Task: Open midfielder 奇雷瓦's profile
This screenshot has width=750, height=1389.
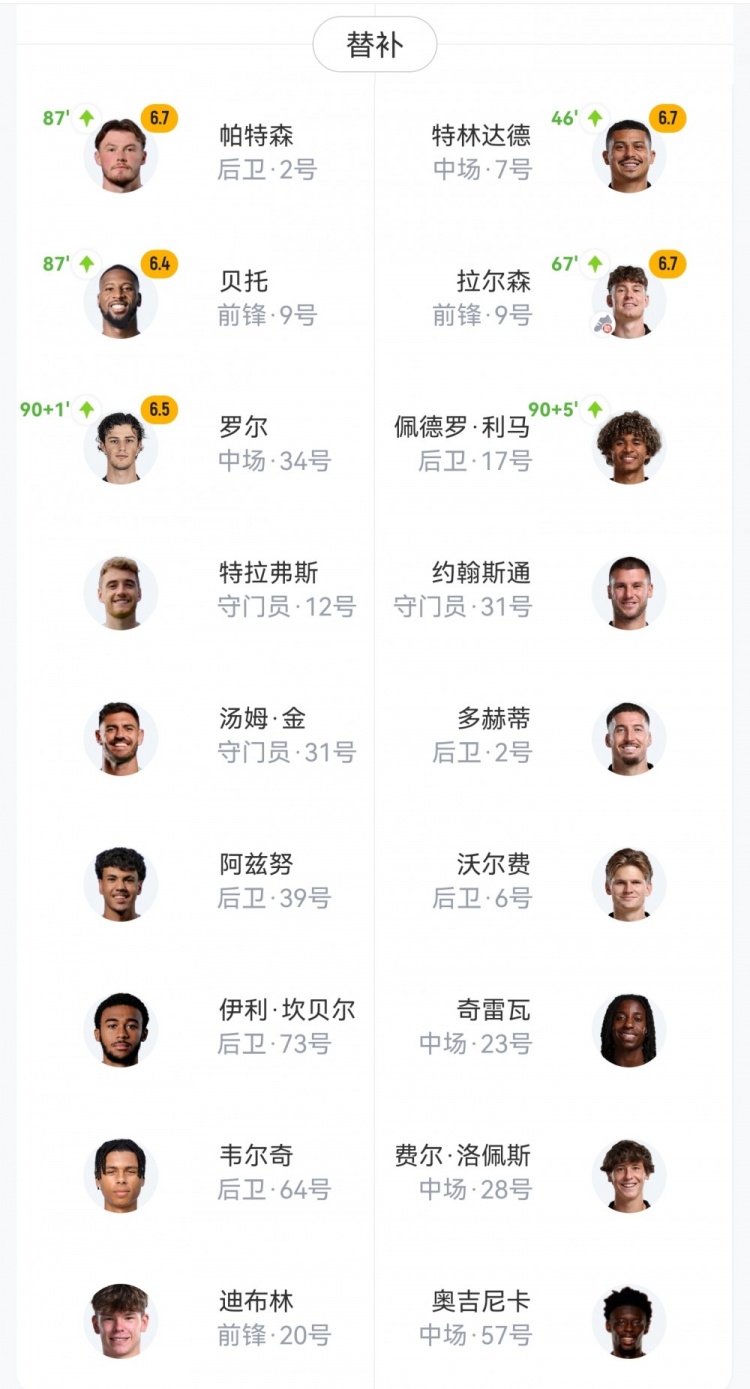Action: (x=493, y=1012)
